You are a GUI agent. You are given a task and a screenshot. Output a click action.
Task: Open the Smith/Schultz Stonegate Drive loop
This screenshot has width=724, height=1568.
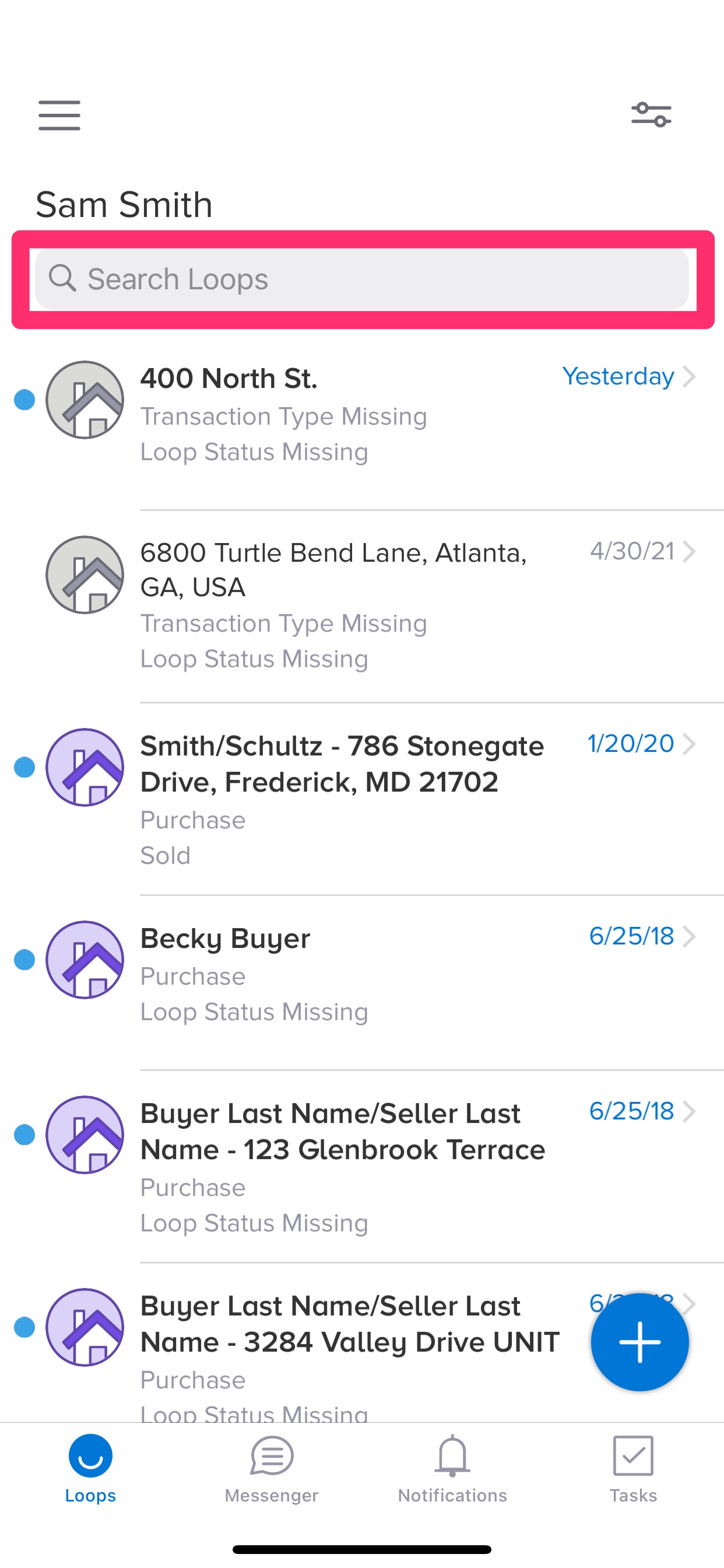coord(362,799)
